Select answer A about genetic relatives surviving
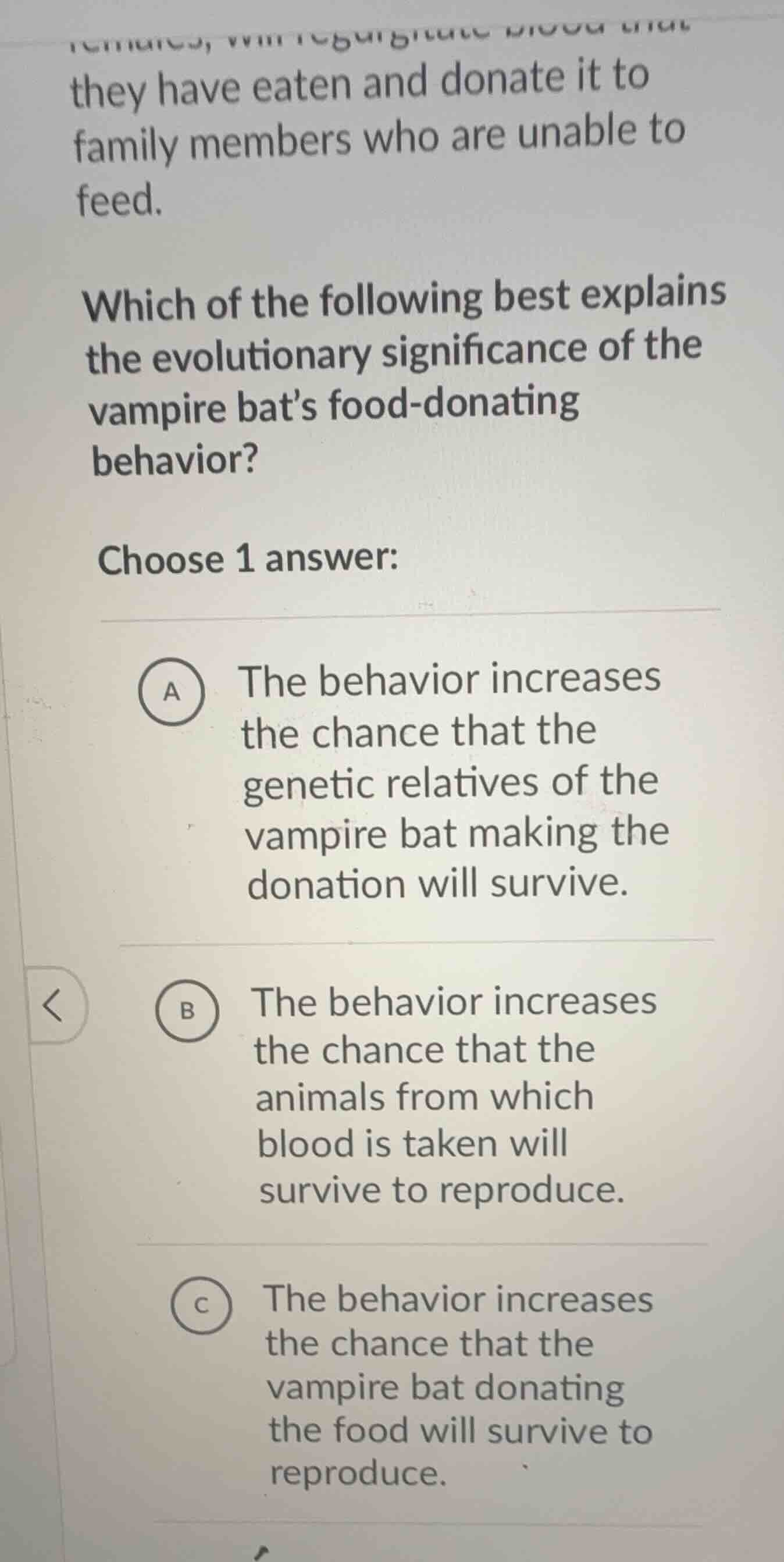The height and width of the screenshot is (1562, 784). (173, 692)
